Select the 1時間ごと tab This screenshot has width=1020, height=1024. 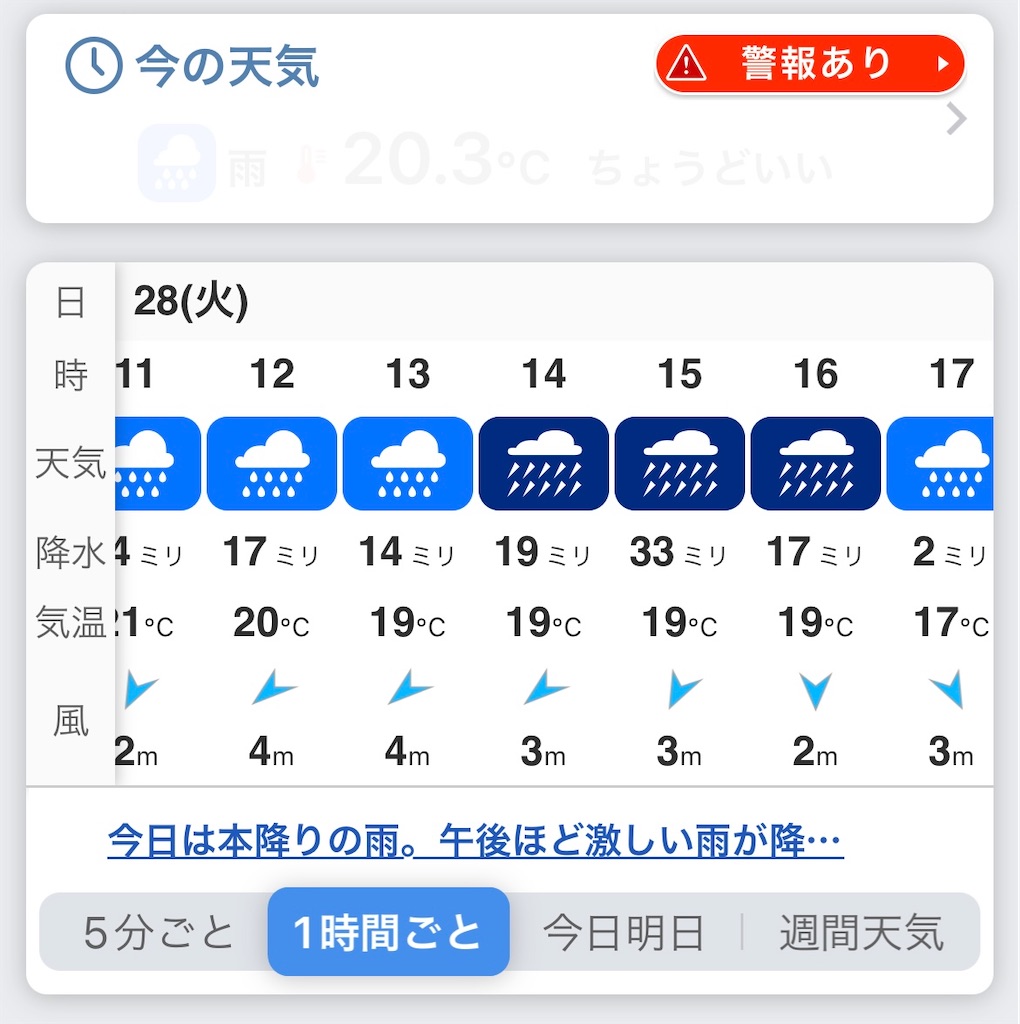tap(388, 933)
